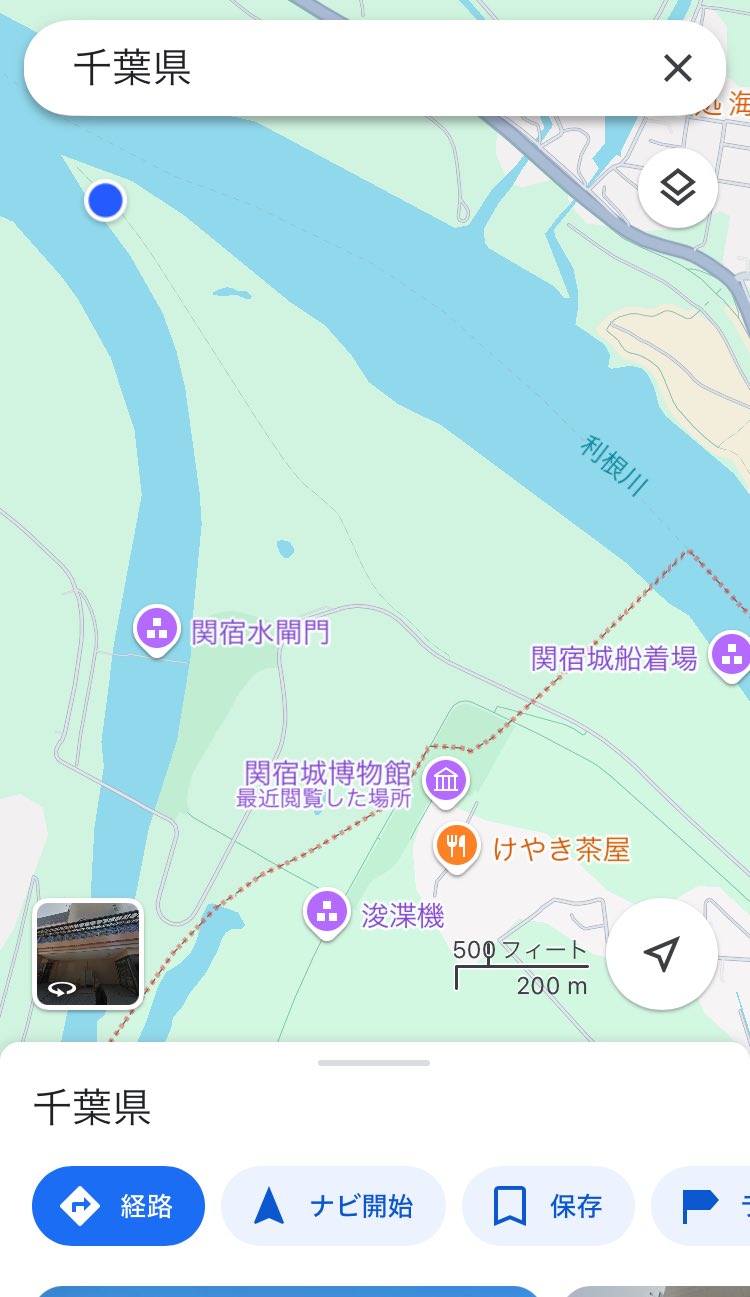Tap the compass location arrow icon
This screenshot has height=1297, width=750.
pos(661,954)
